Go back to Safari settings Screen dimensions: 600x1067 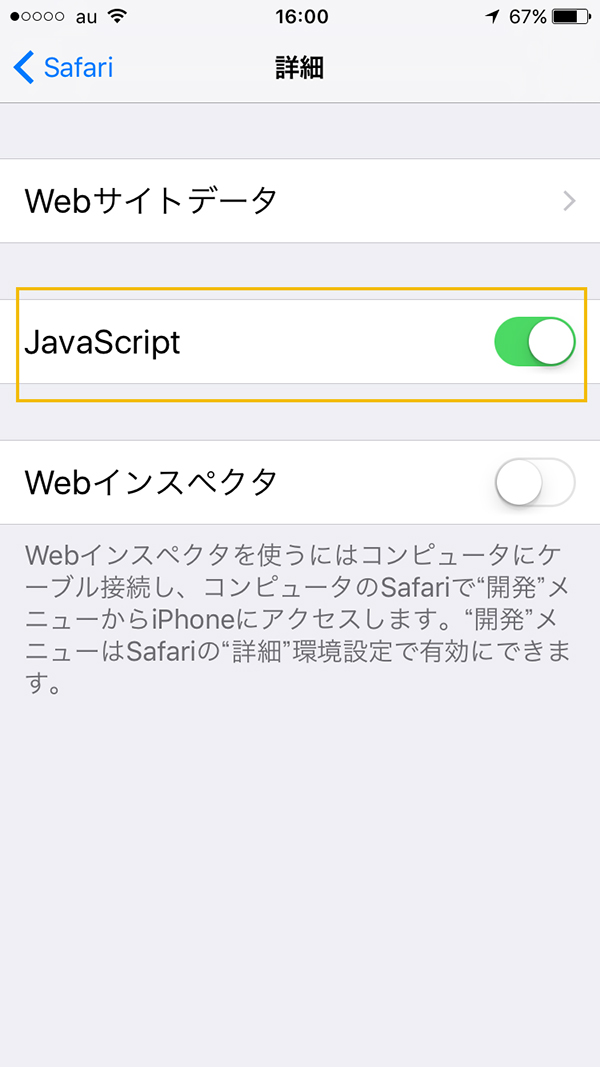point(63,68)
